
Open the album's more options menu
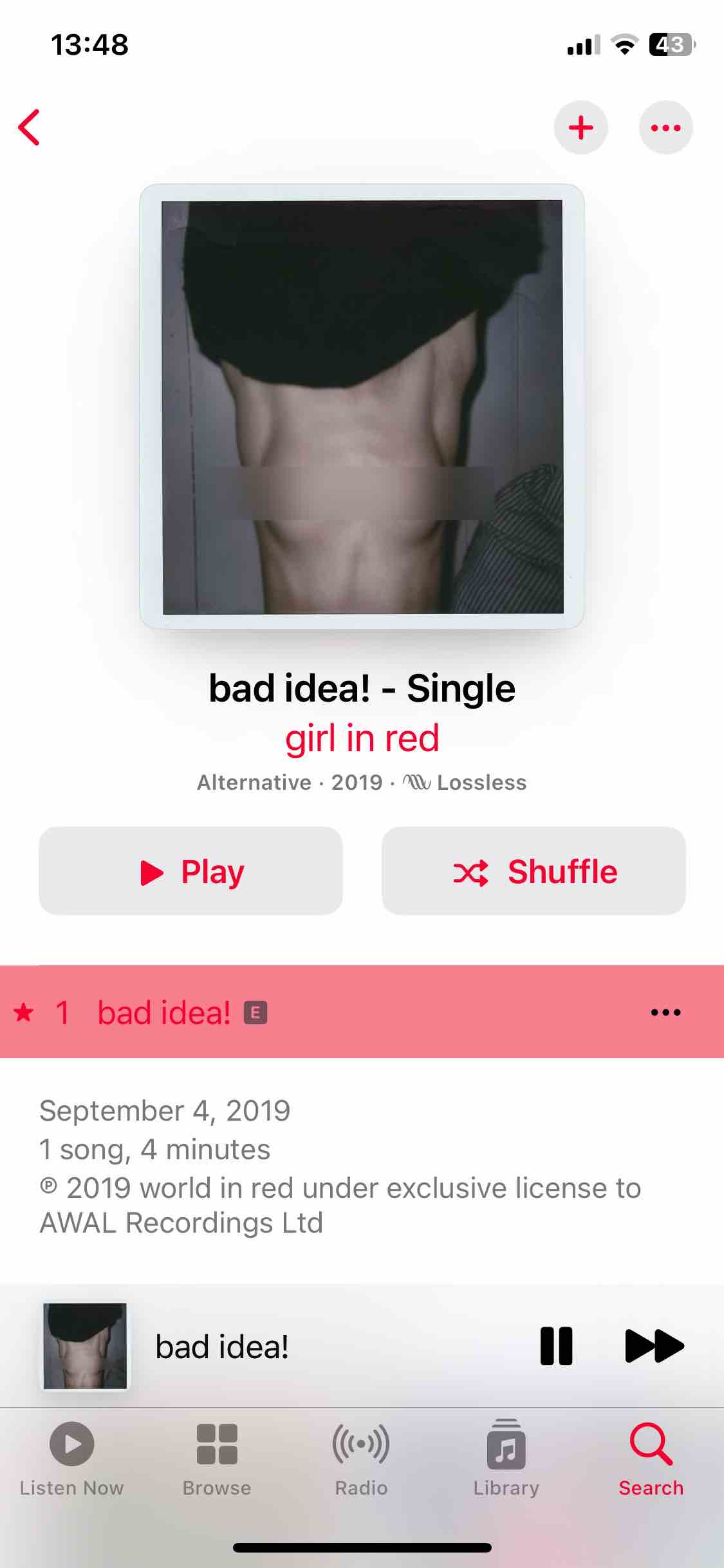tap(665, 127)
